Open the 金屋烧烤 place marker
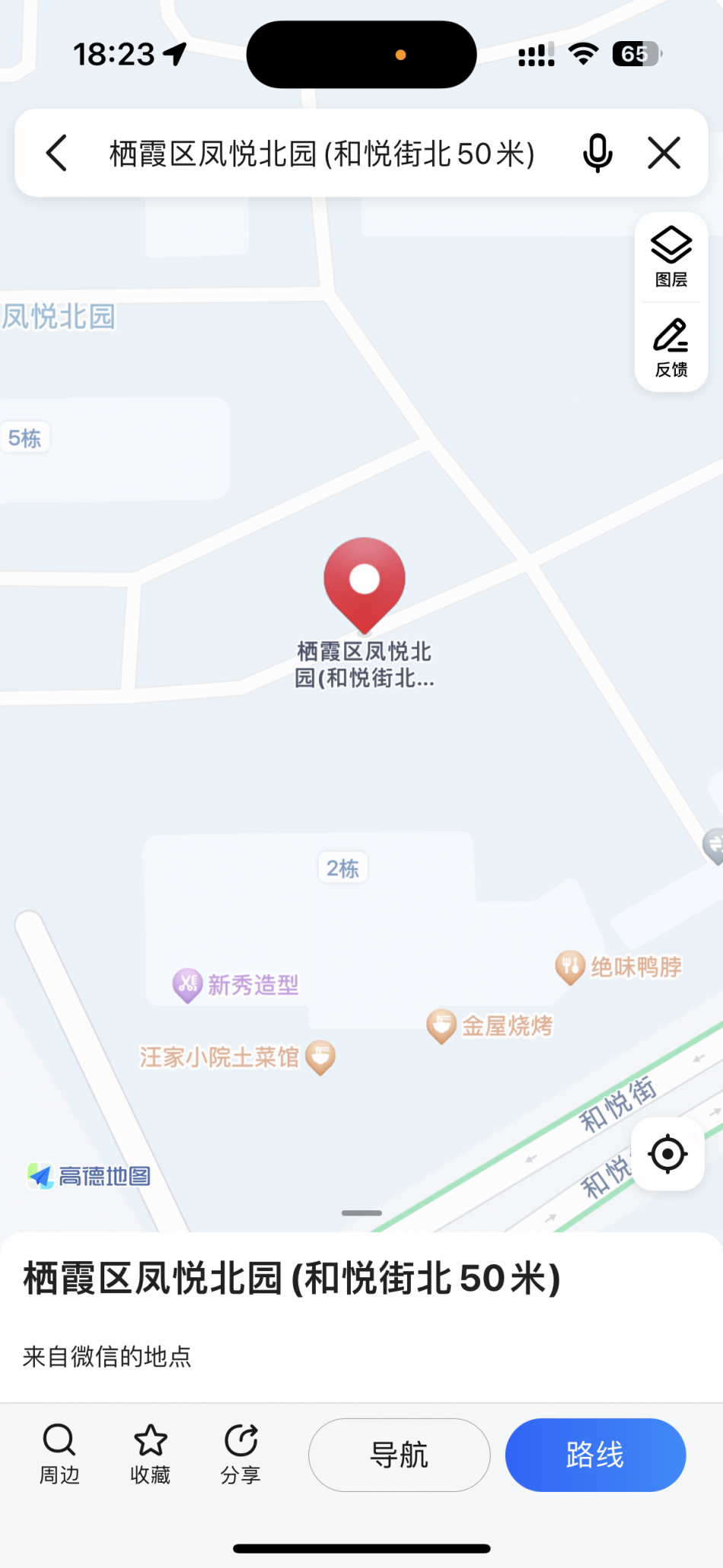 [441, 1026]
